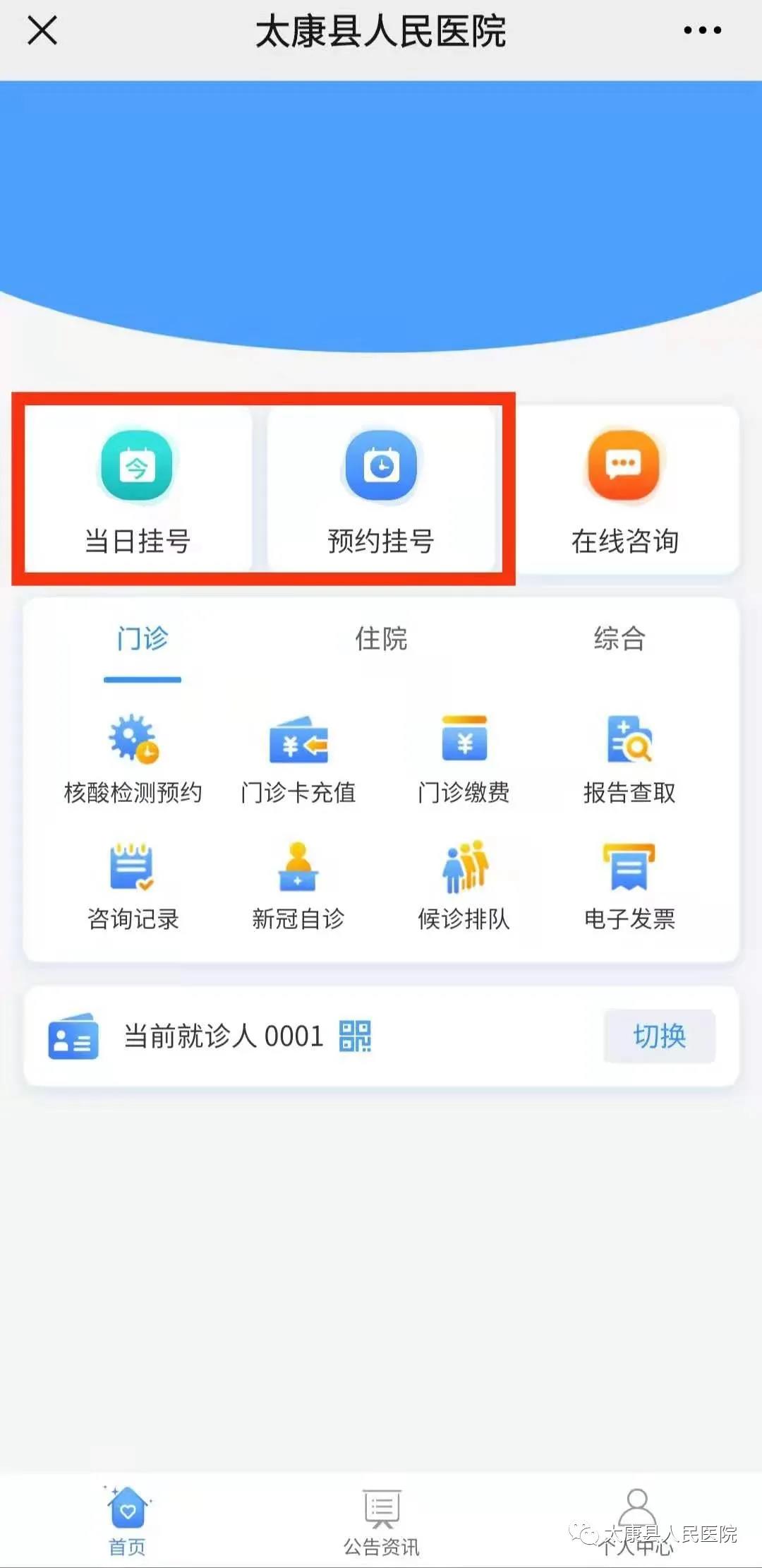Open 在线咨询 online consultation

tap(624, 491)
